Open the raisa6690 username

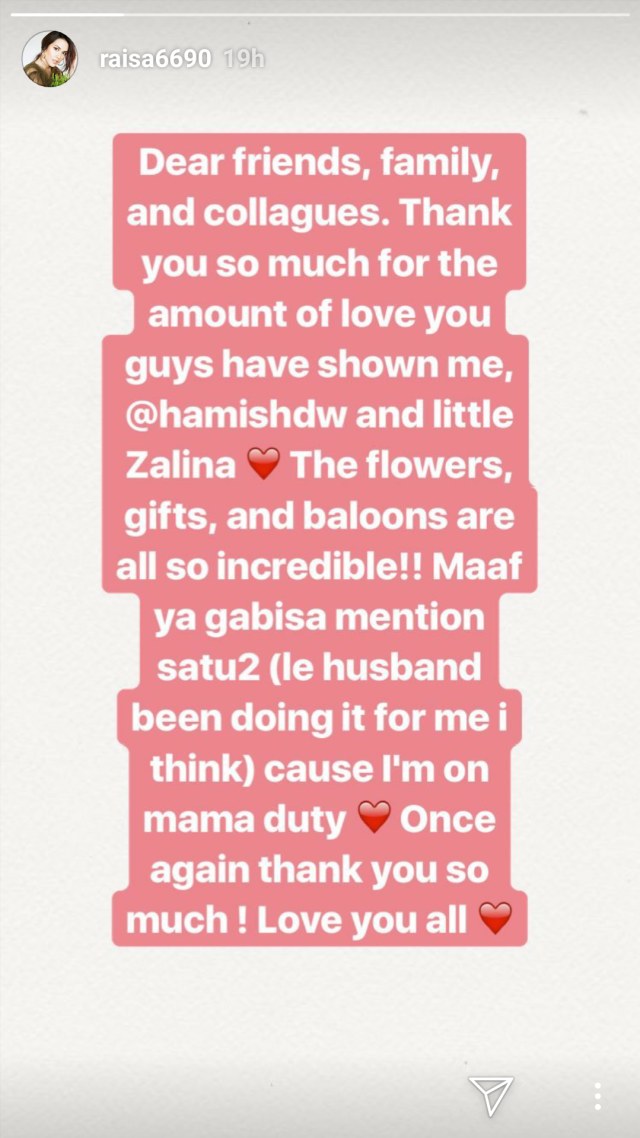pyautogui.click(x=155, y=59)
